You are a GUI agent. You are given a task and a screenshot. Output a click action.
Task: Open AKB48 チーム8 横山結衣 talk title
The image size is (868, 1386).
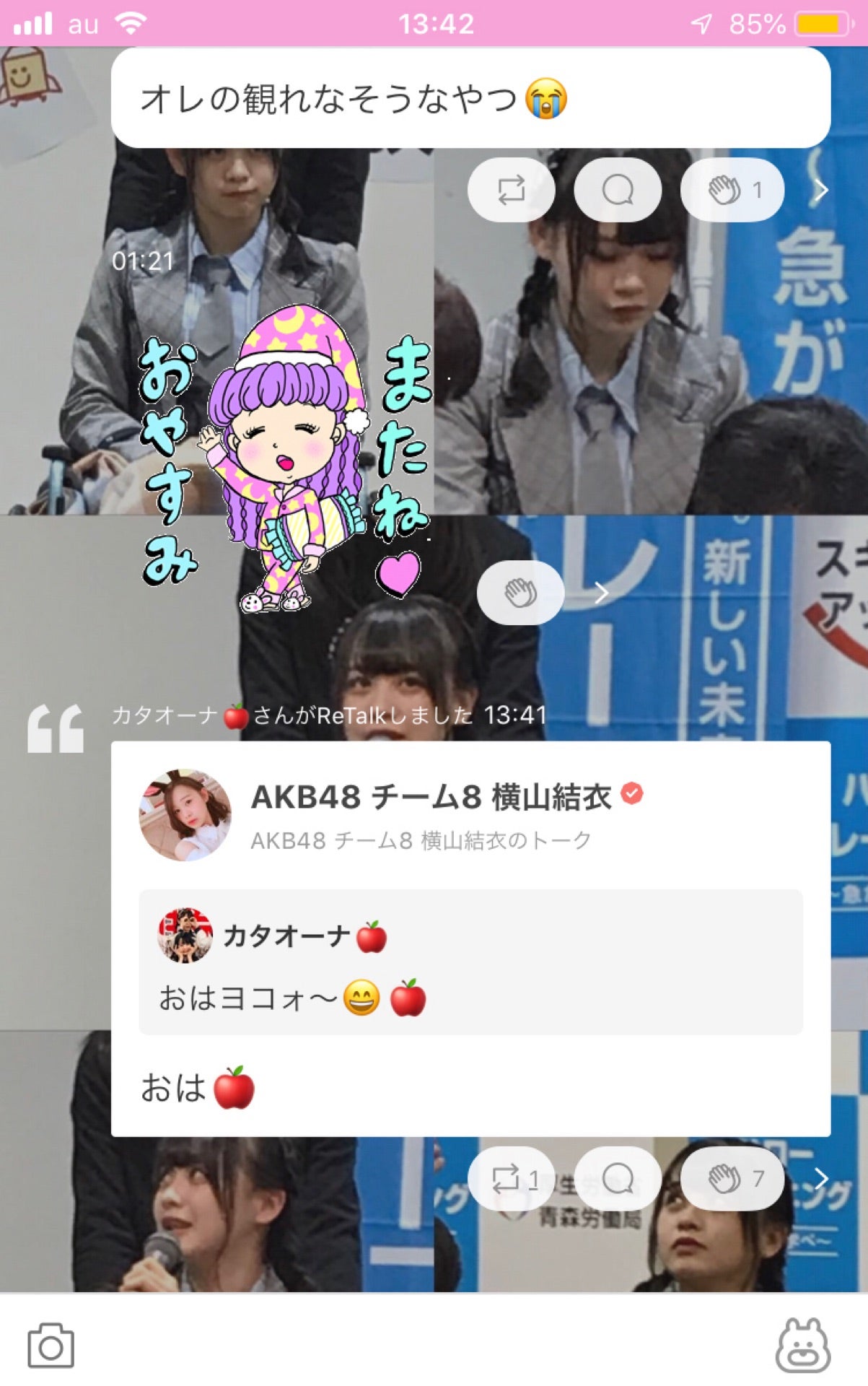pyautogui.click(x=431, y=797)
